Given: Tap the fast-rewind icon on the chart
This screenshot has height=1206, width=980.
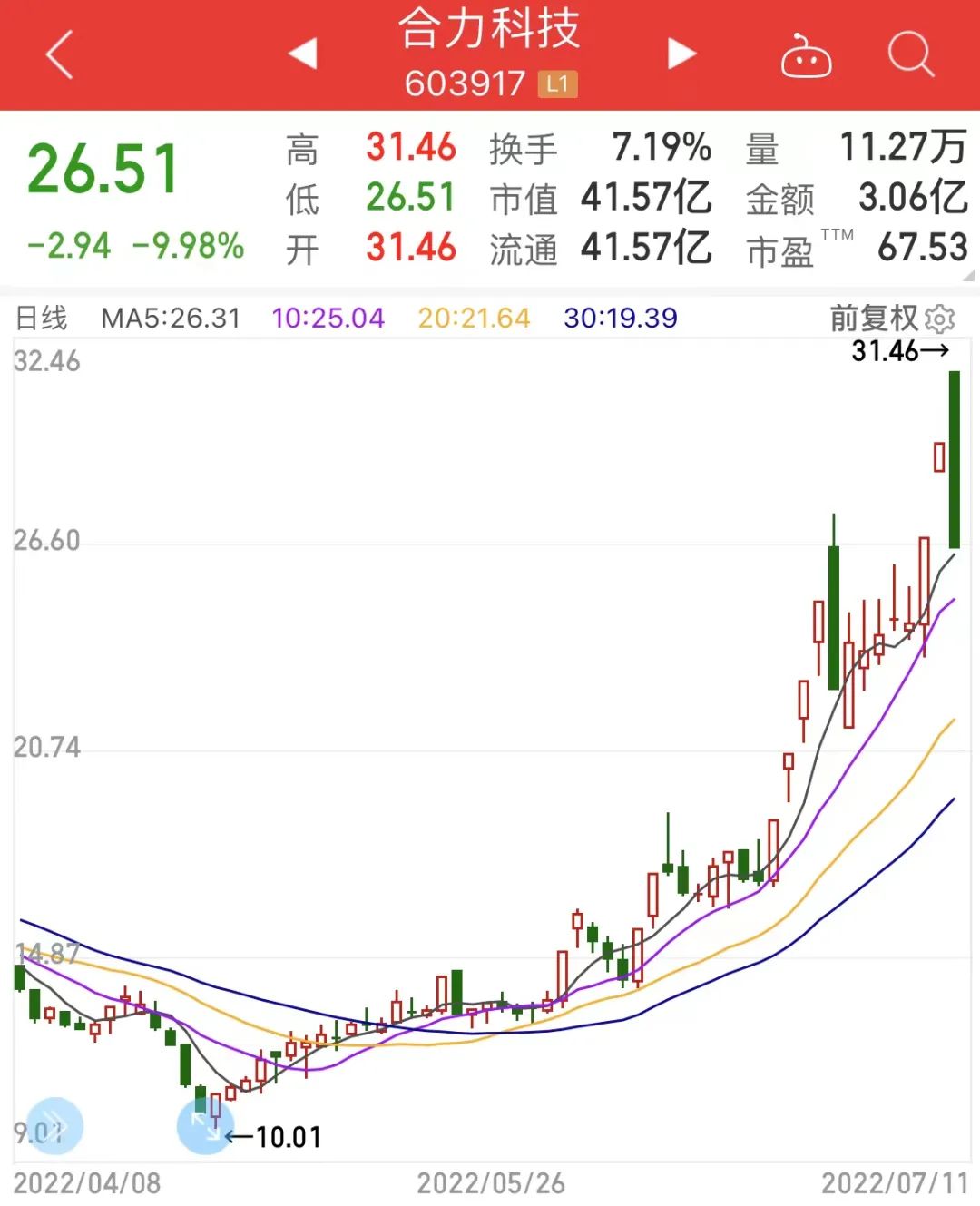Looking at the screenshot, I should click(53, 1125).
